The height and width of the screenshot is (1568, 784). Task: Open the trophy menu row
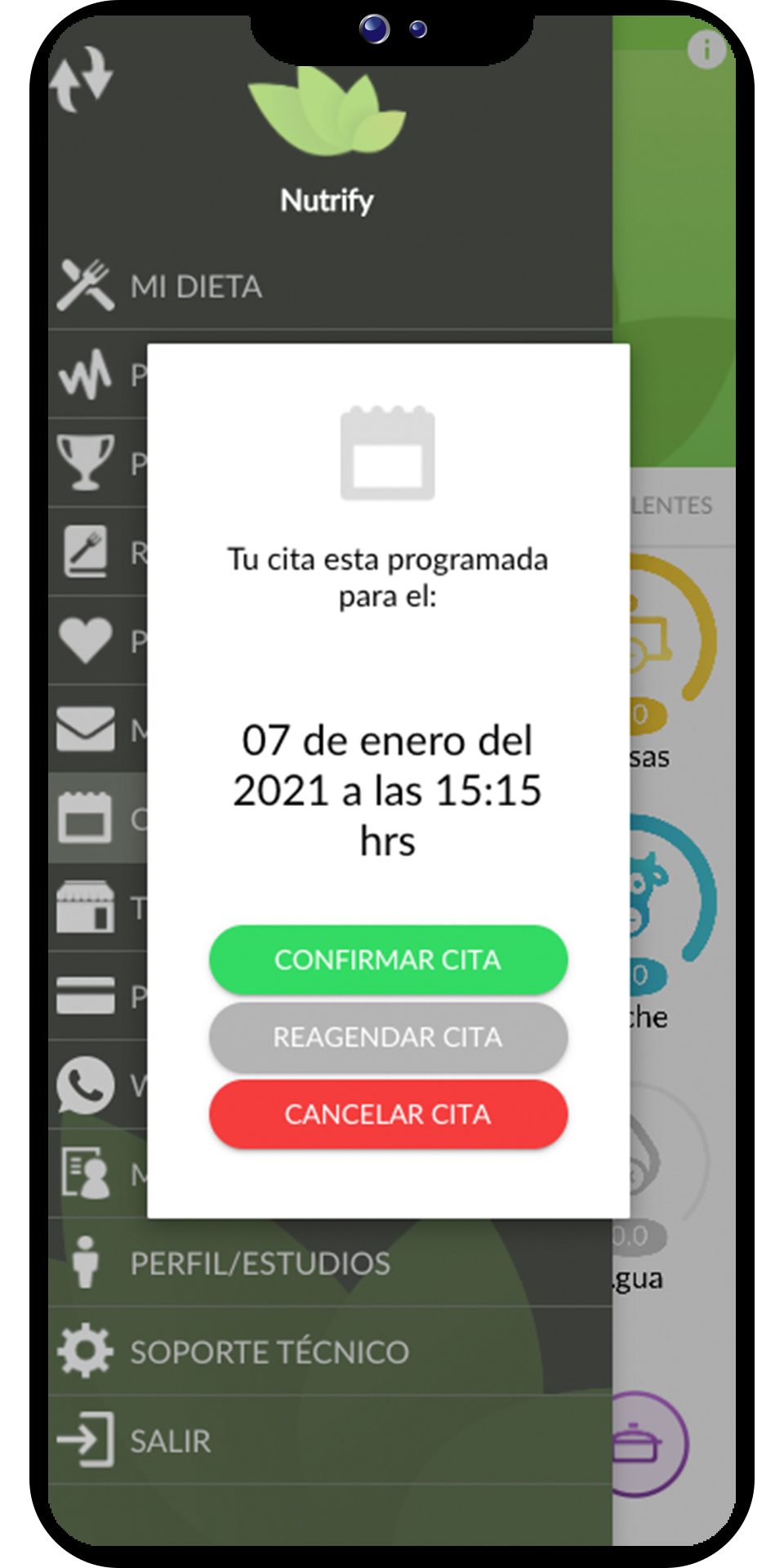point(86,463)
